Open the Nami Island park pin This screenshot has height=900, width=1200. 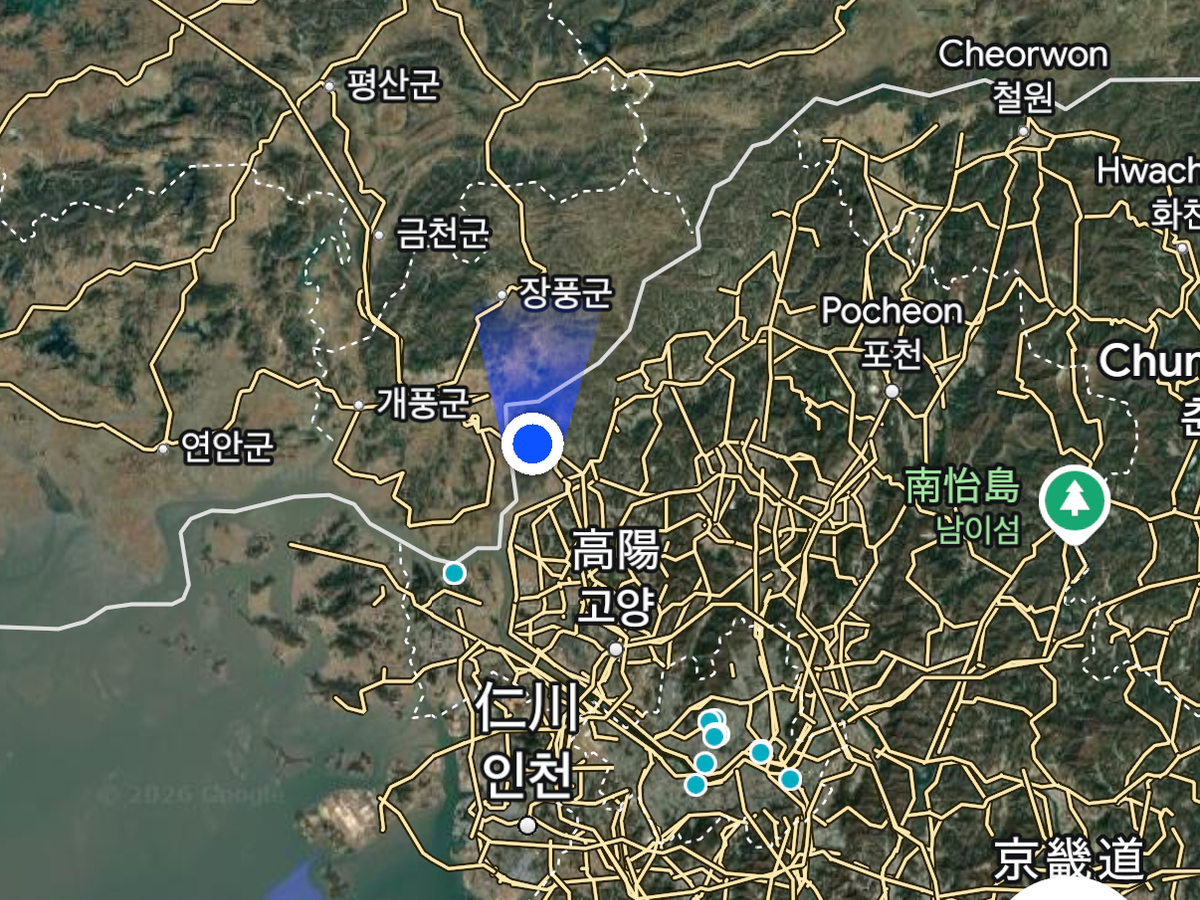[x=1074, y=500]
